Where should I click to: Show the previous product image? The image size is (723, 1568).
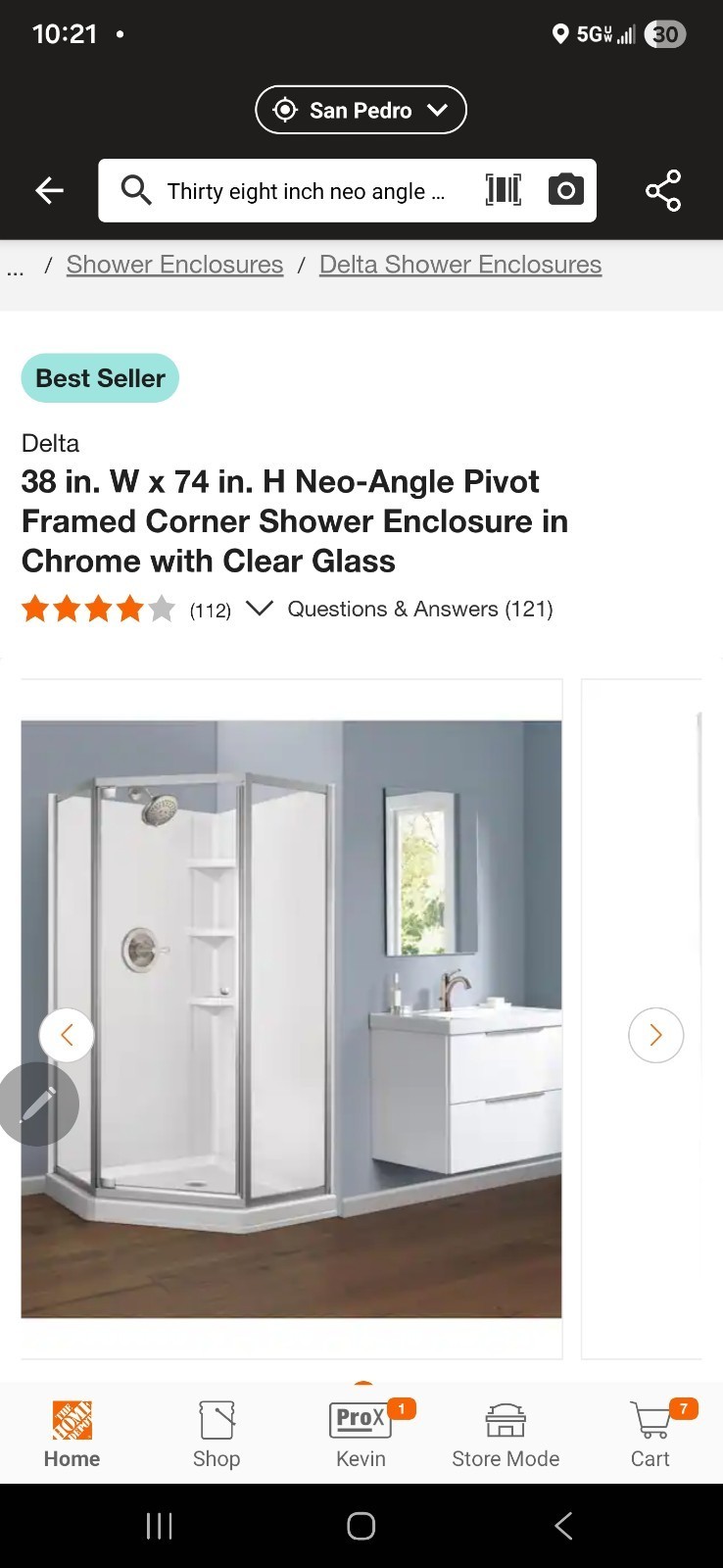click(67, 1035)
